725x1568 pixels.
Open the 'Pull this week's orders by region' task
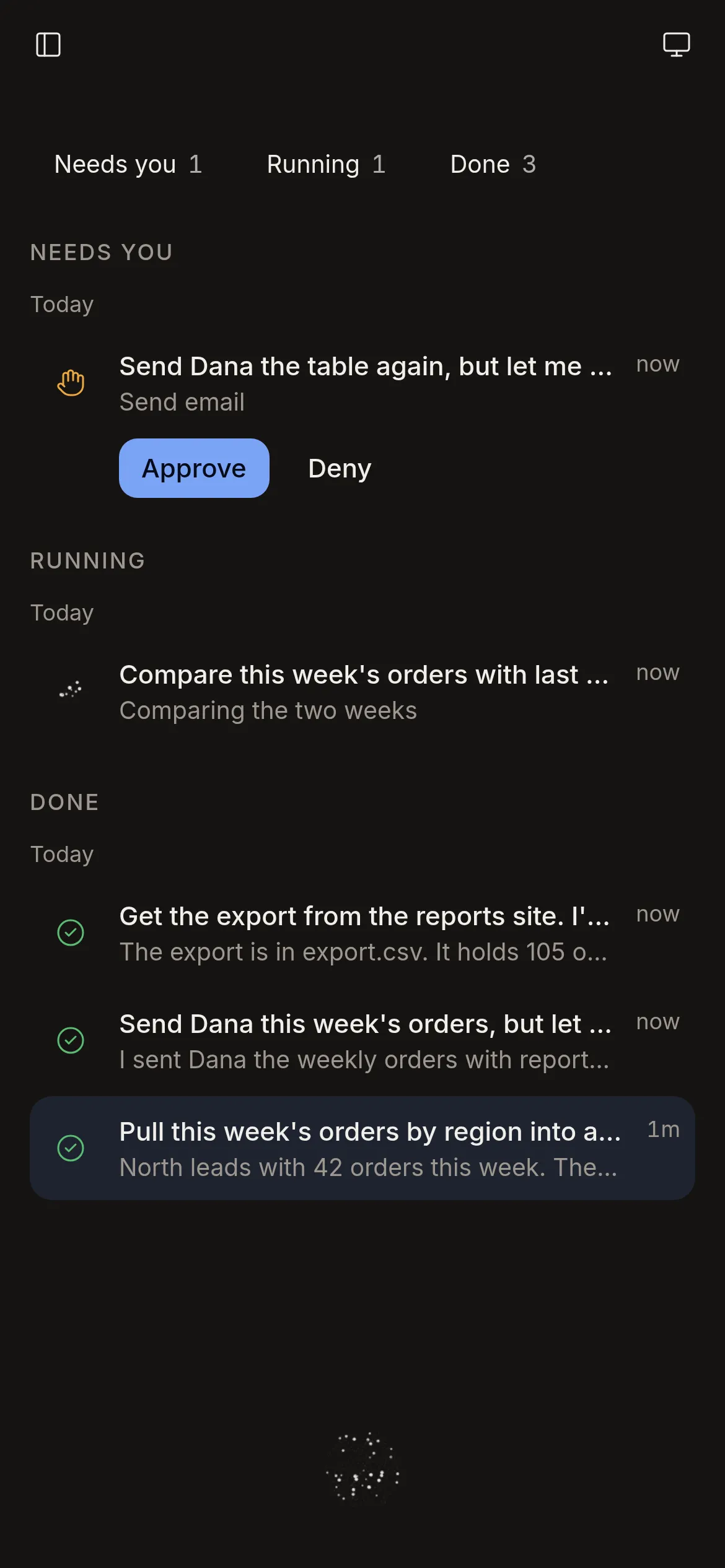coord(362,1148)
